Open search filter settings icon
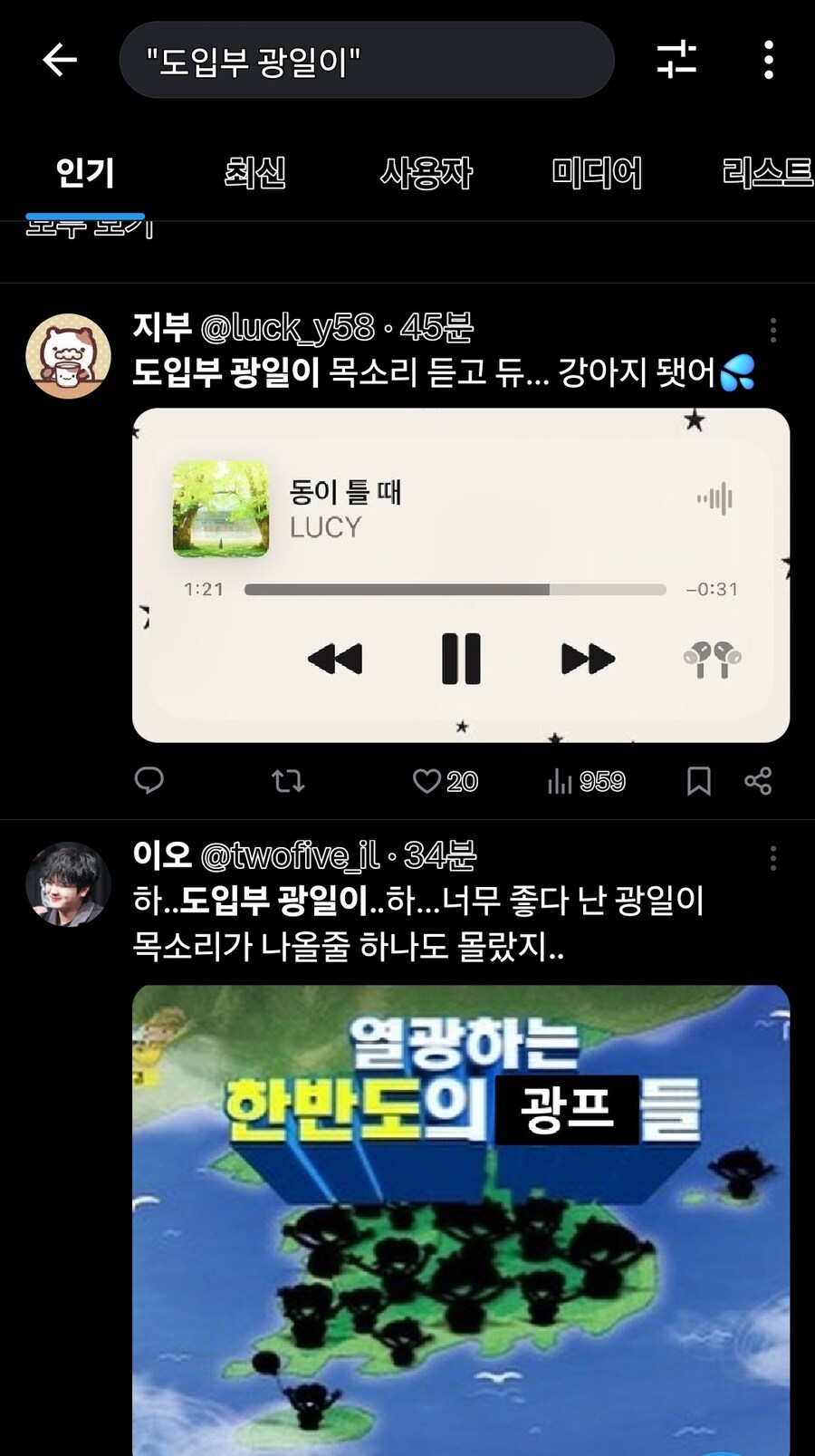815x1456 pixels. click(677, 59)
